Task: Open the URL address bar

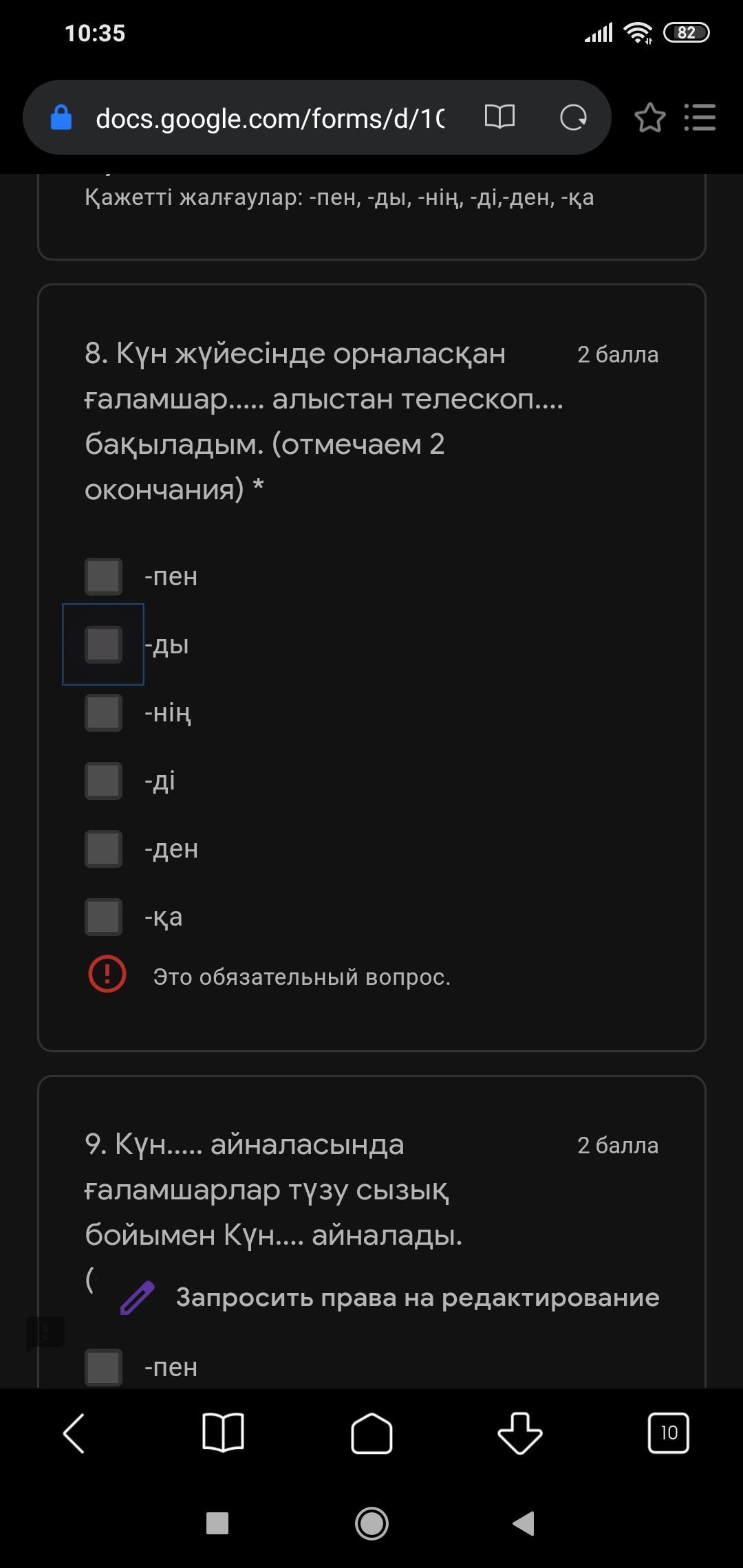Action: [270, 118]
